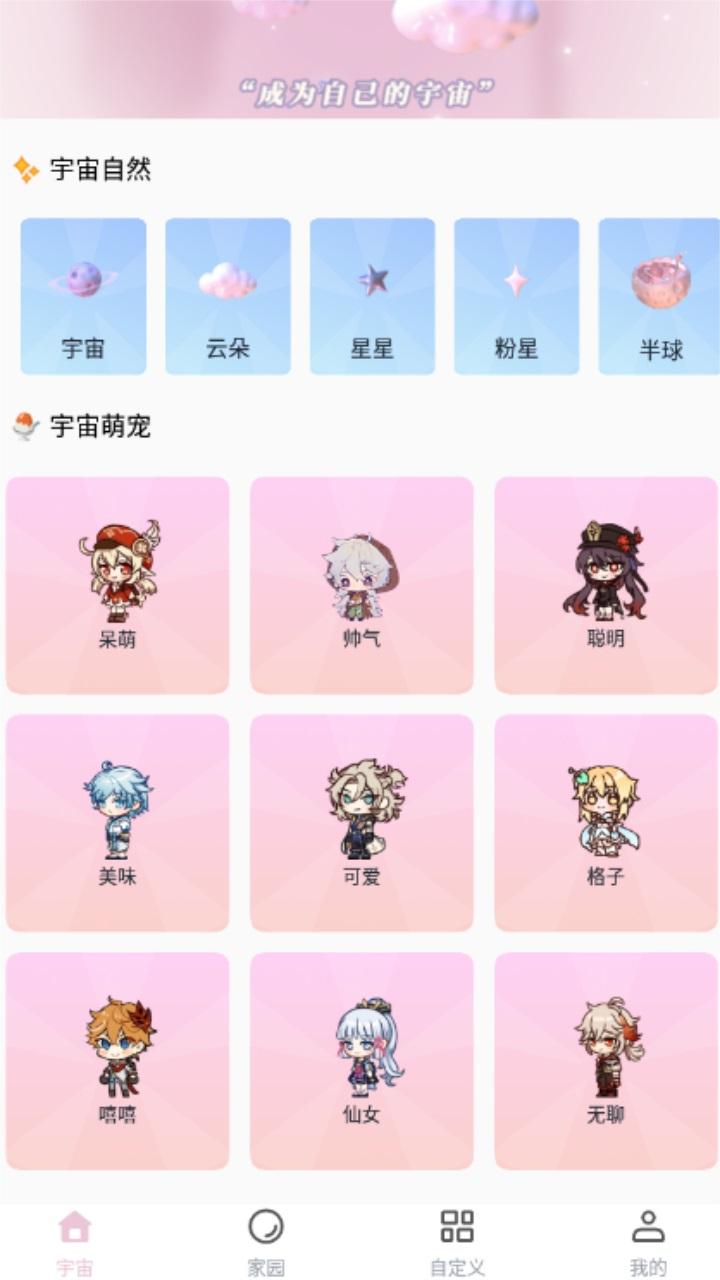Open the 宇宙 planet card
Image resolution: width=720 pixels, height=1280 pixels.
coord(83,296)
